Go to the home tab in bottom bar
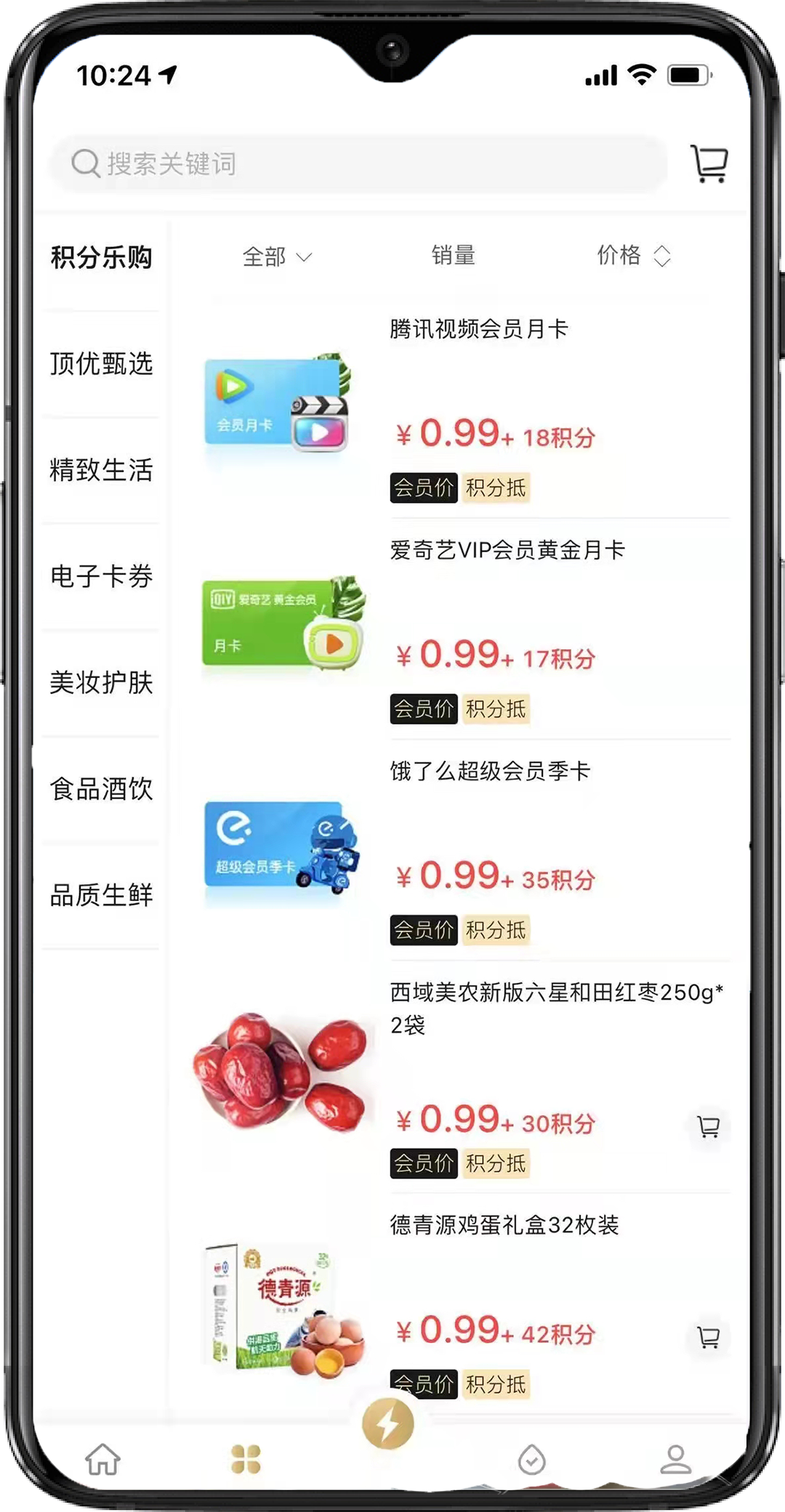The image size is (785, 1512). (x=102, y=1458)
